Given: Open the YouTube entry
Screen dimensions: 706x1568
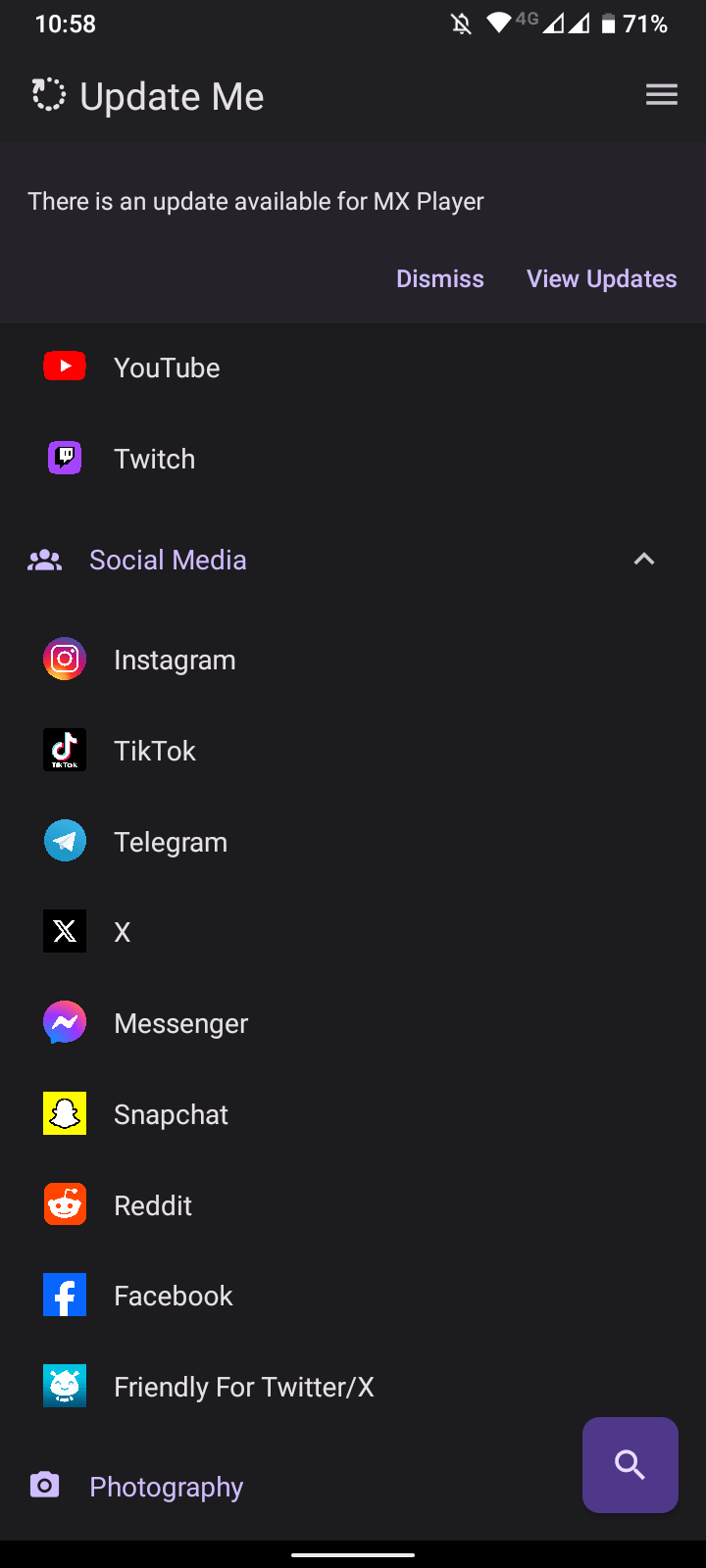Looking at the screenshot, I should [x=353, y=367].
